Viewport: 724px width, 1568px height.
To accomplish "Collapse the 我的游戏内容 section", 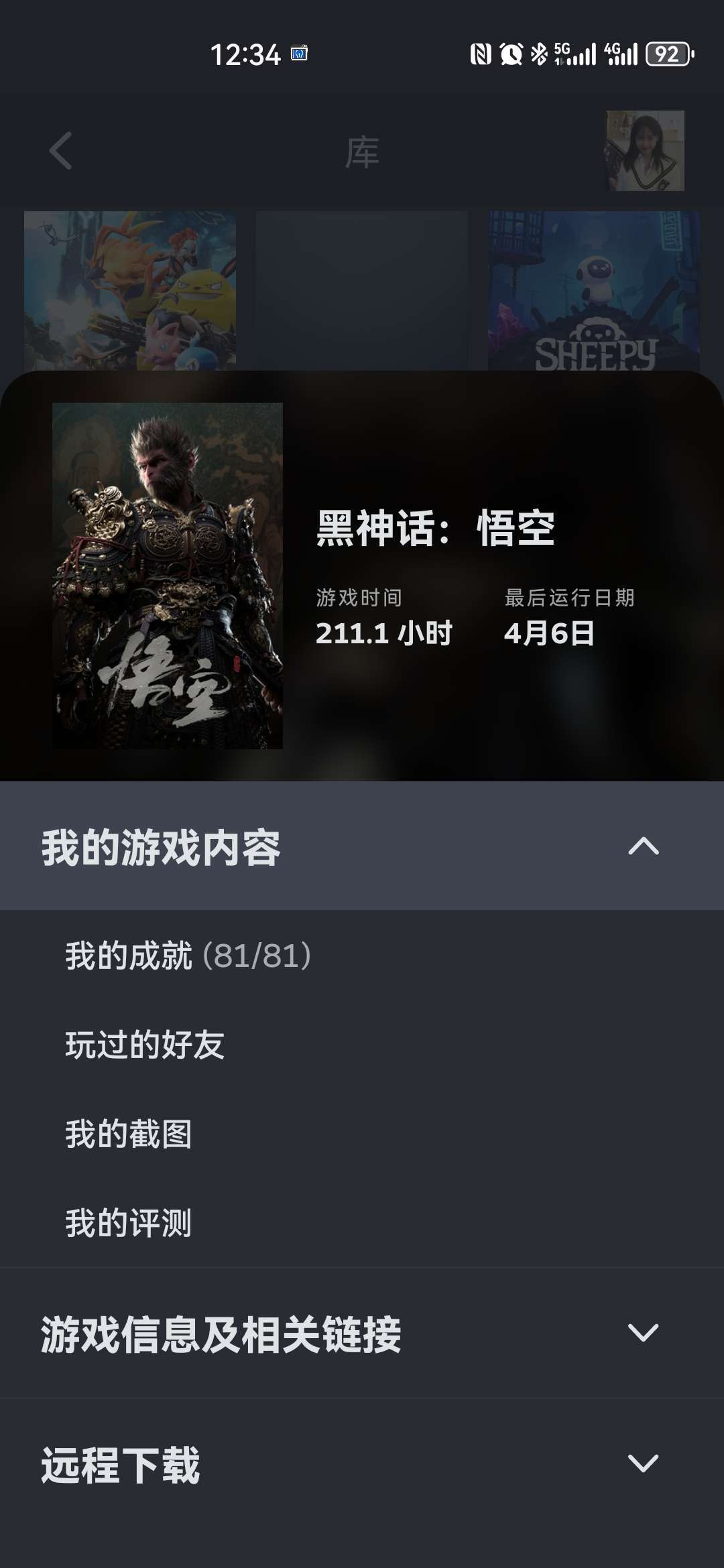I will pyautogui.click(x=642, y=846).
